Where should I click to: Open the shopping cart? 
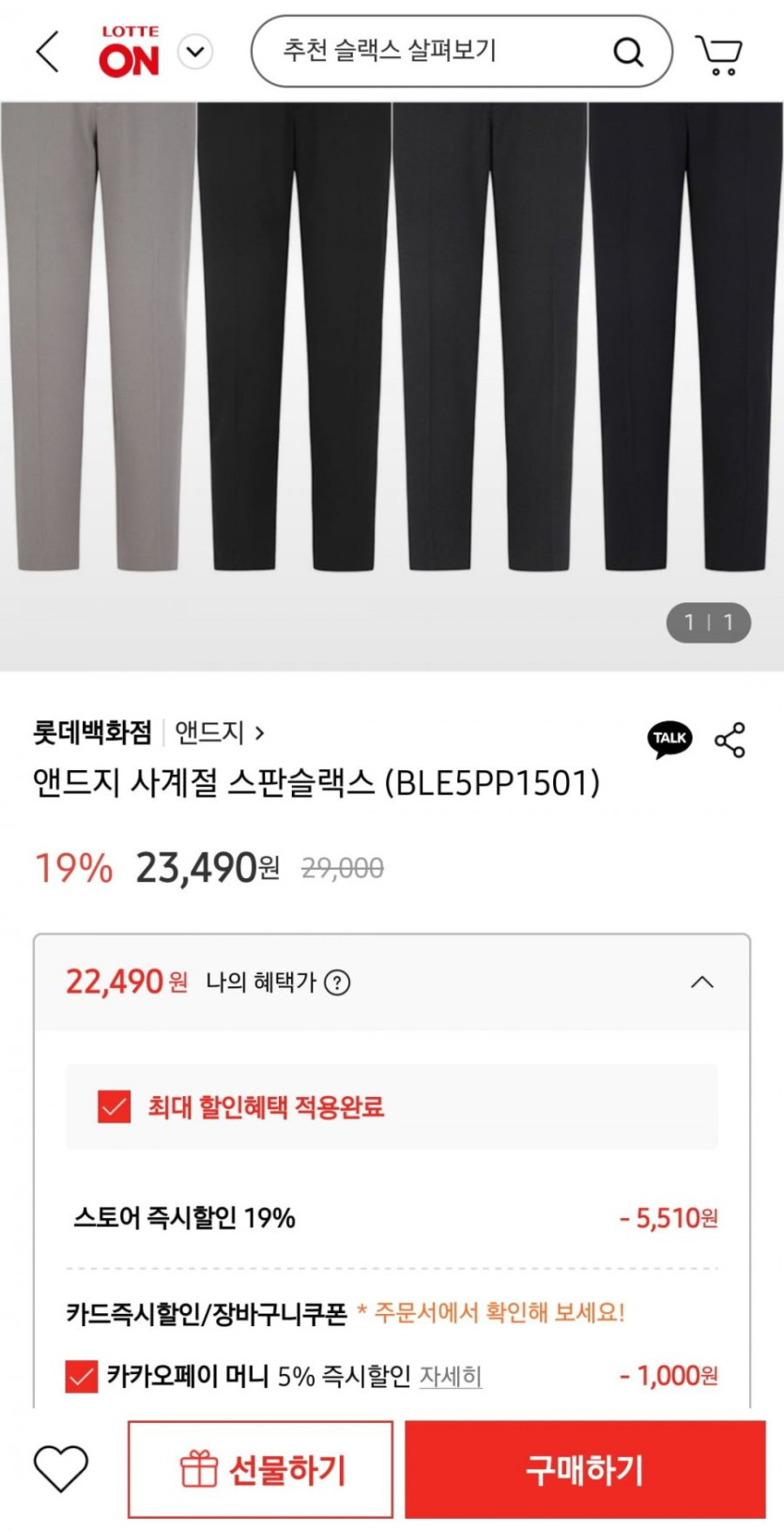point(718,54)
